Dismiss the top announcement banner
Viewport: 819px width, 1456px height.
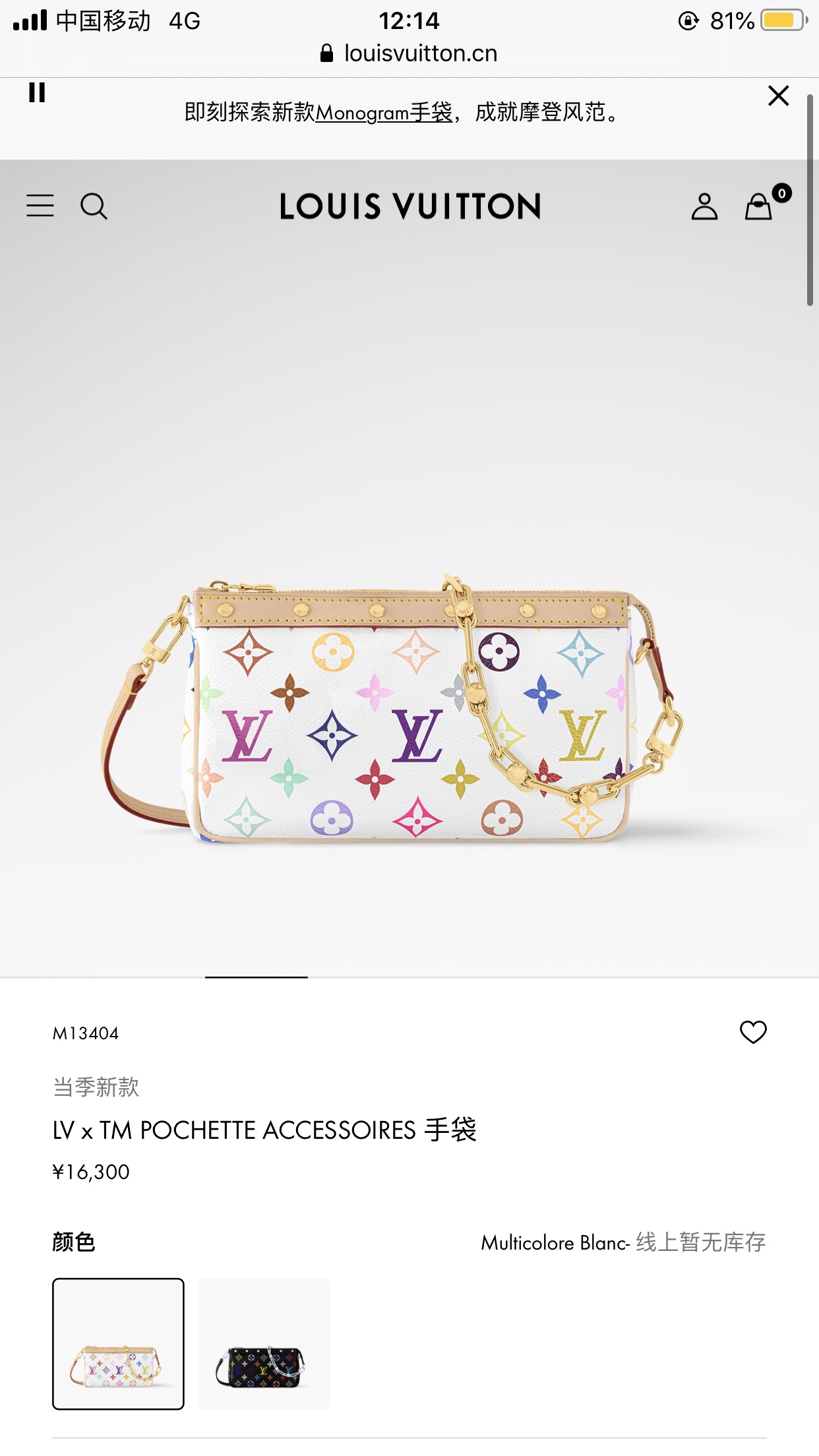click(x=778, y=96)
